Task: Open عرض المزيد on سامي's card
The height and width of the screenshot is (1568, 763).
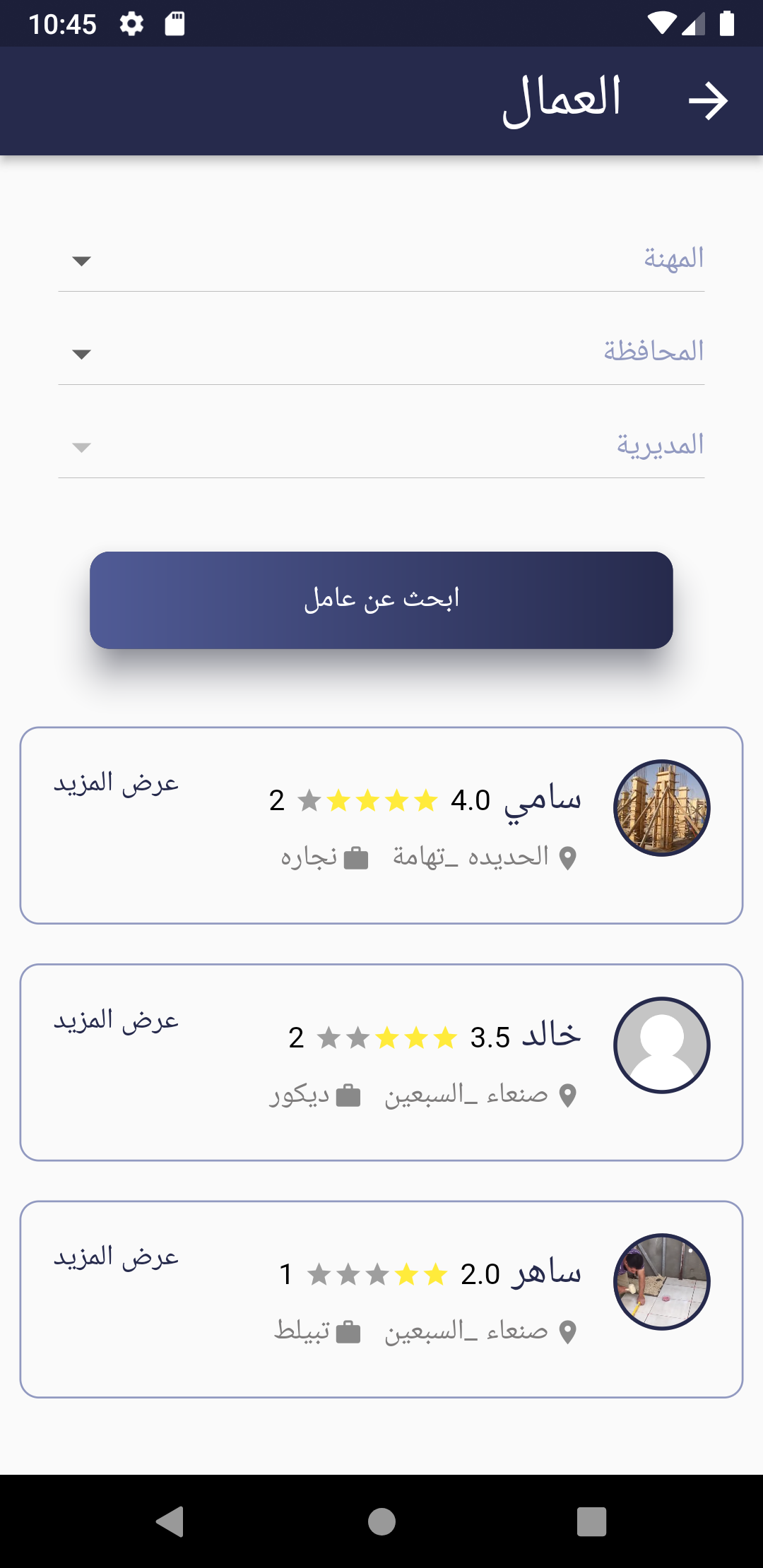Action: click(x=117, y=784)
